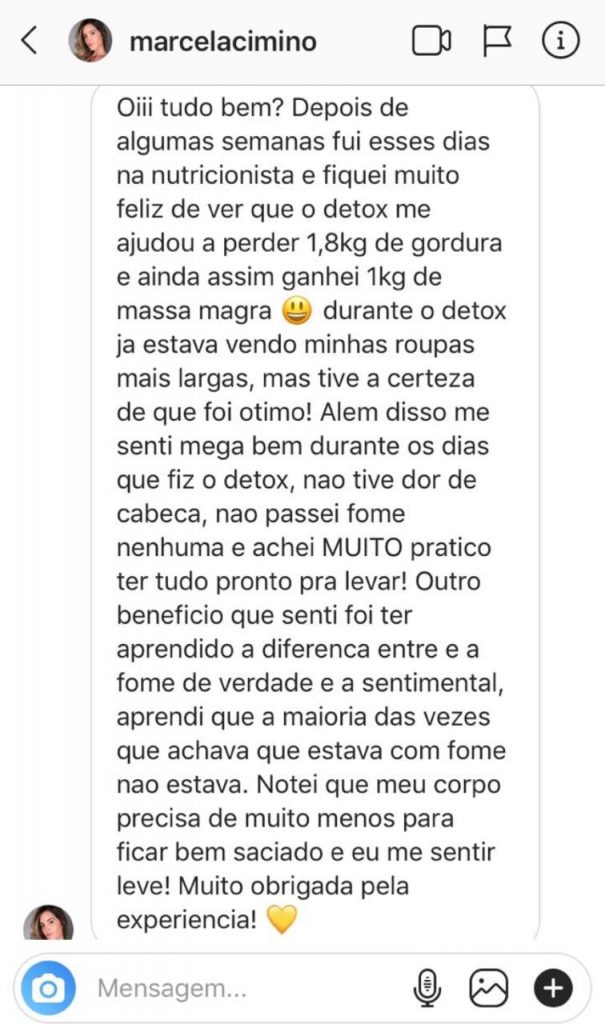Viewport: 605px width, 1024px height.
Task: Attach a photo from the gallery
Action: pos(489,989)
